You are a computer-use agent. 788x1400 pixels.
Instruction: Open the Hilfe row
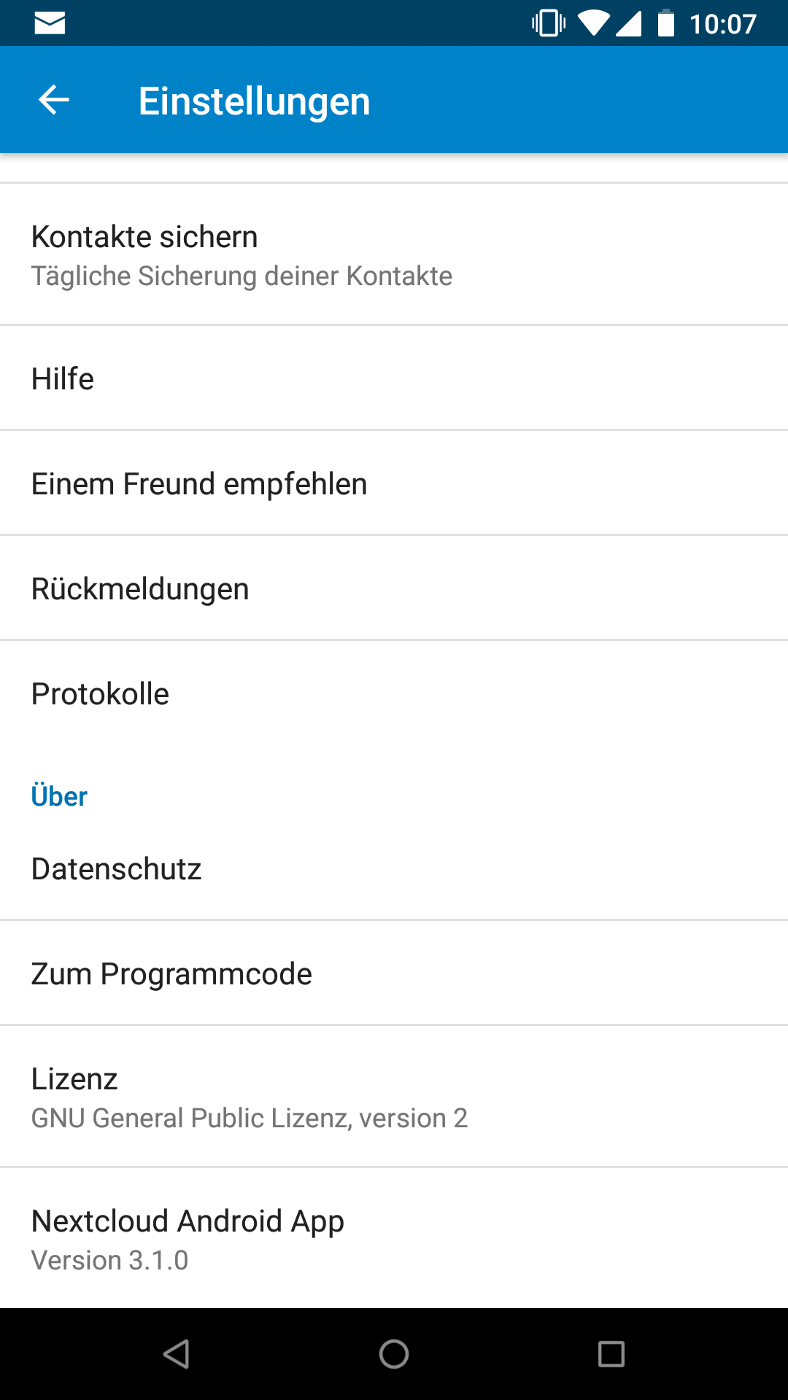click(394, 378)
